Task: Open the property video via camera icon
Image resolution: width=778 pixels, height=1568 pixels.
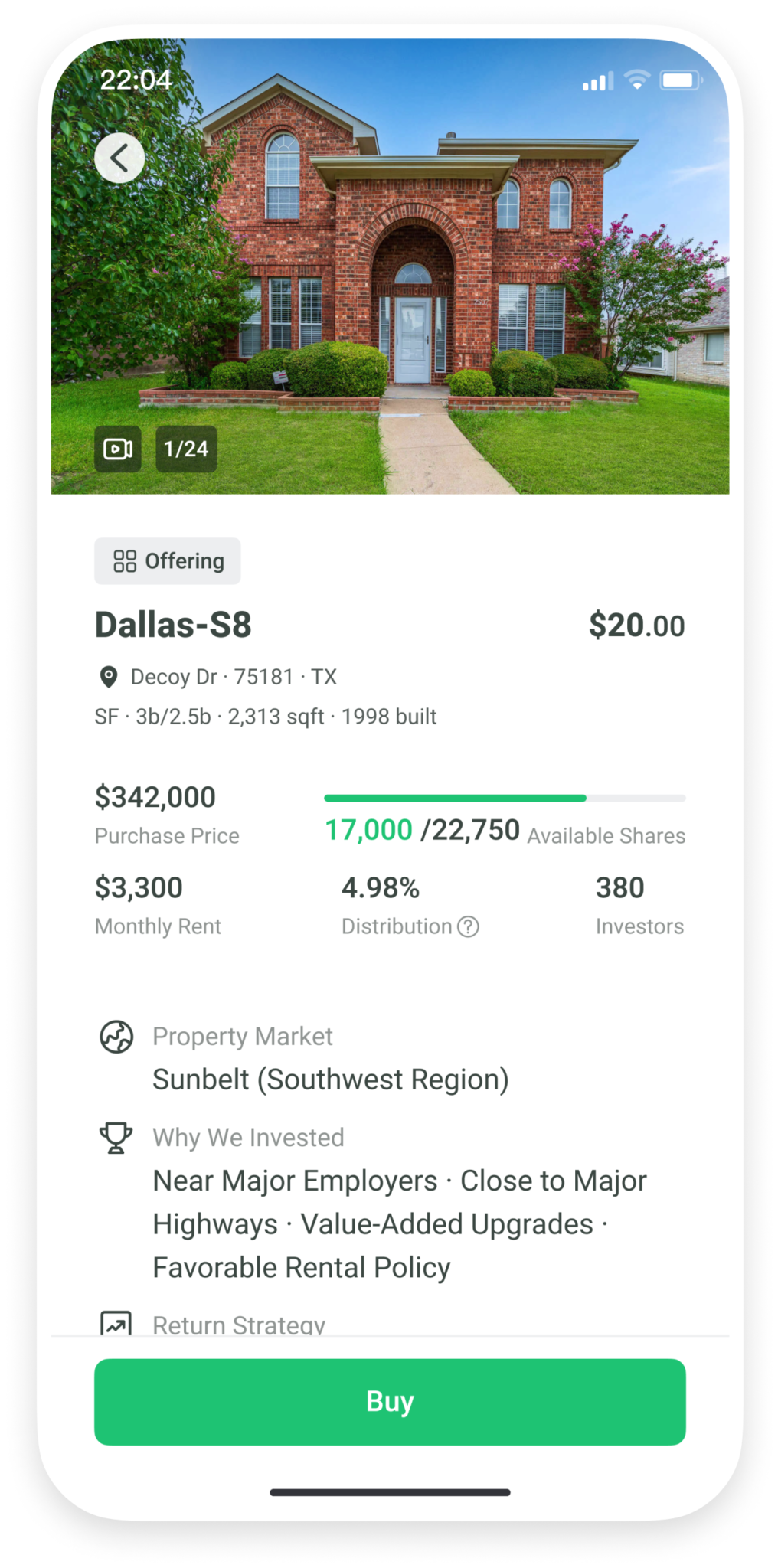Action: (x=119, y=449)
